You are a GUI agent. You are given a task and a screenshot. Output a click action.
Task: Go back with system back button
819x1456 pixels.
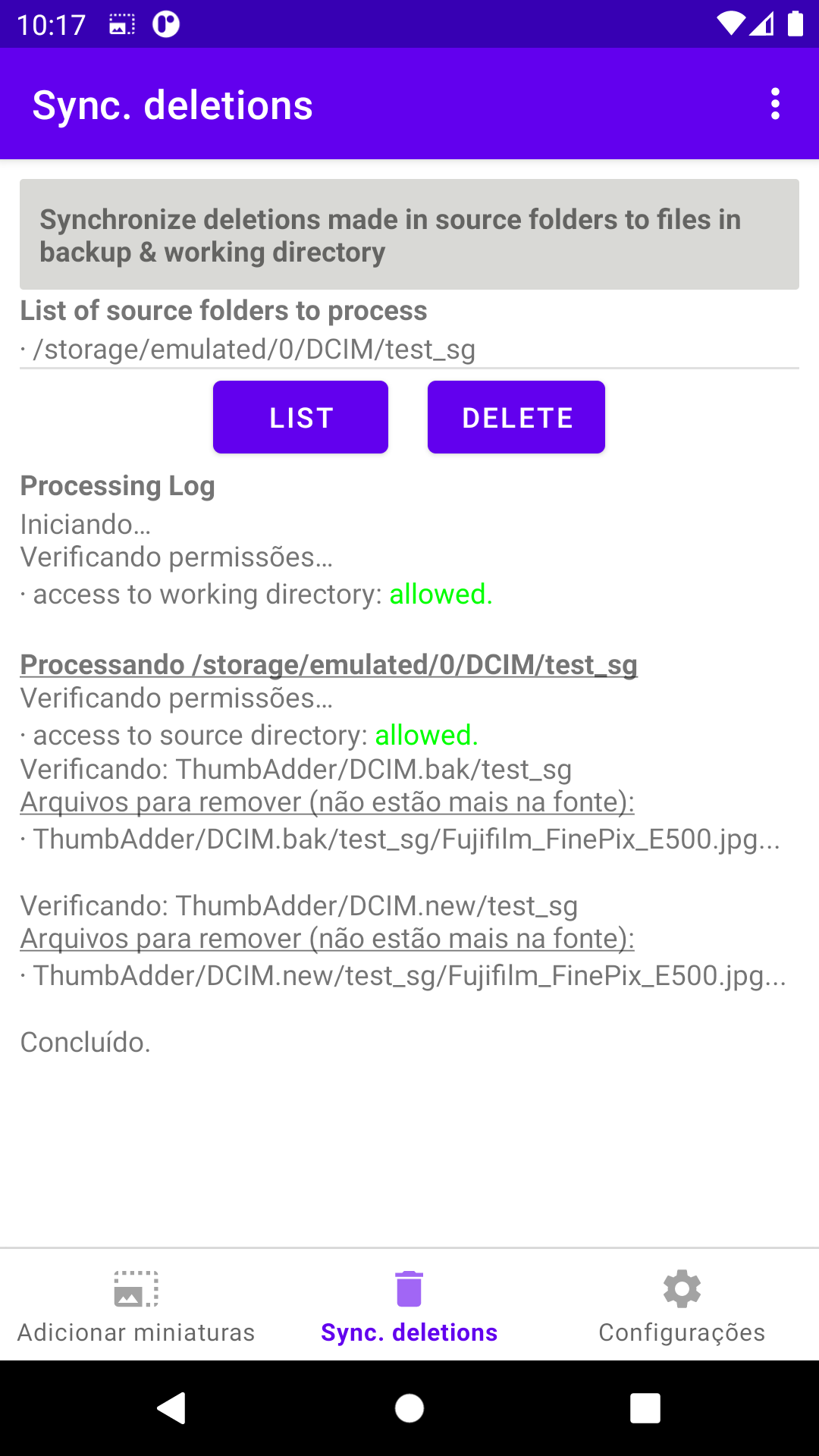tap(172, 1408)
